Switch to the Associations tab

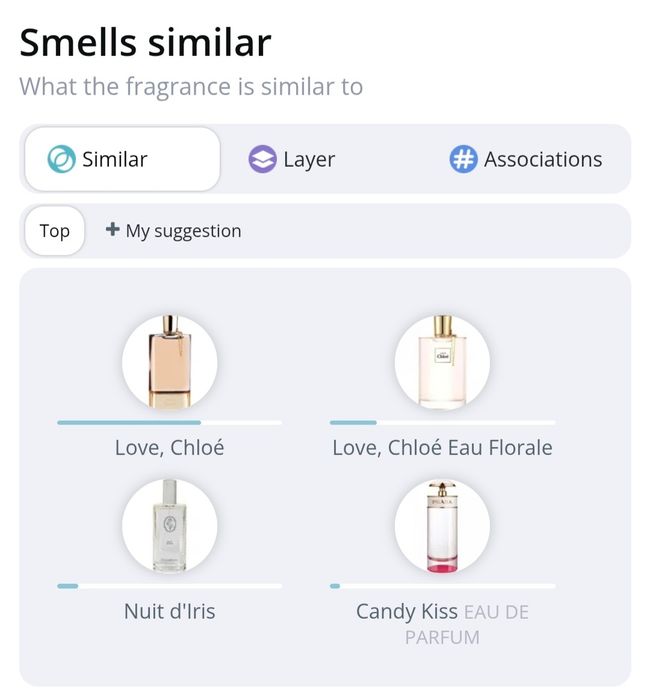coord(526,159)
